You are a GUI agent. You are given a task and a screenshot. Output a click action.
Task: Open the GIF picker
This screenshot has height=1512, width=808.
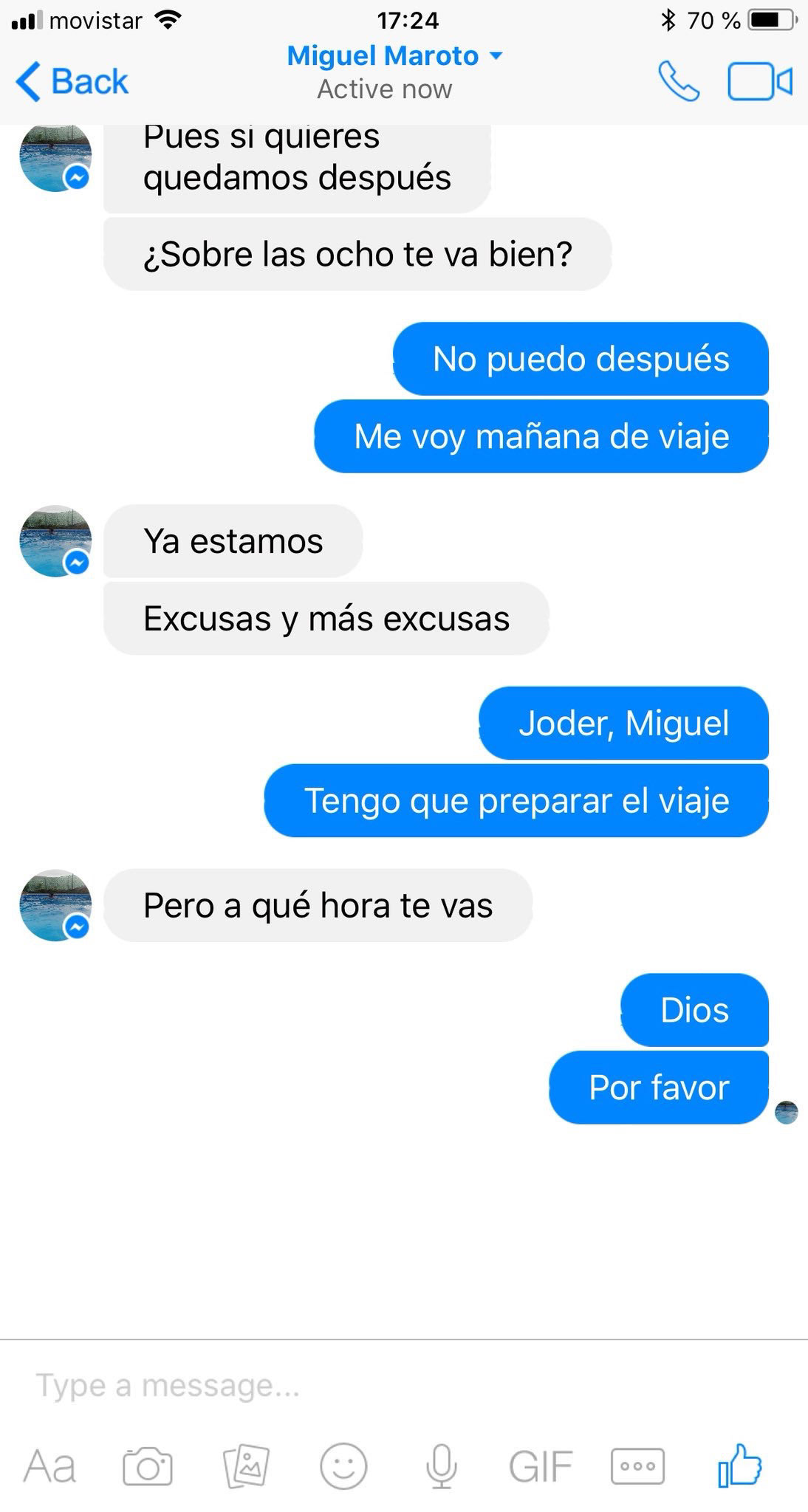click(x=540, y=1466)
